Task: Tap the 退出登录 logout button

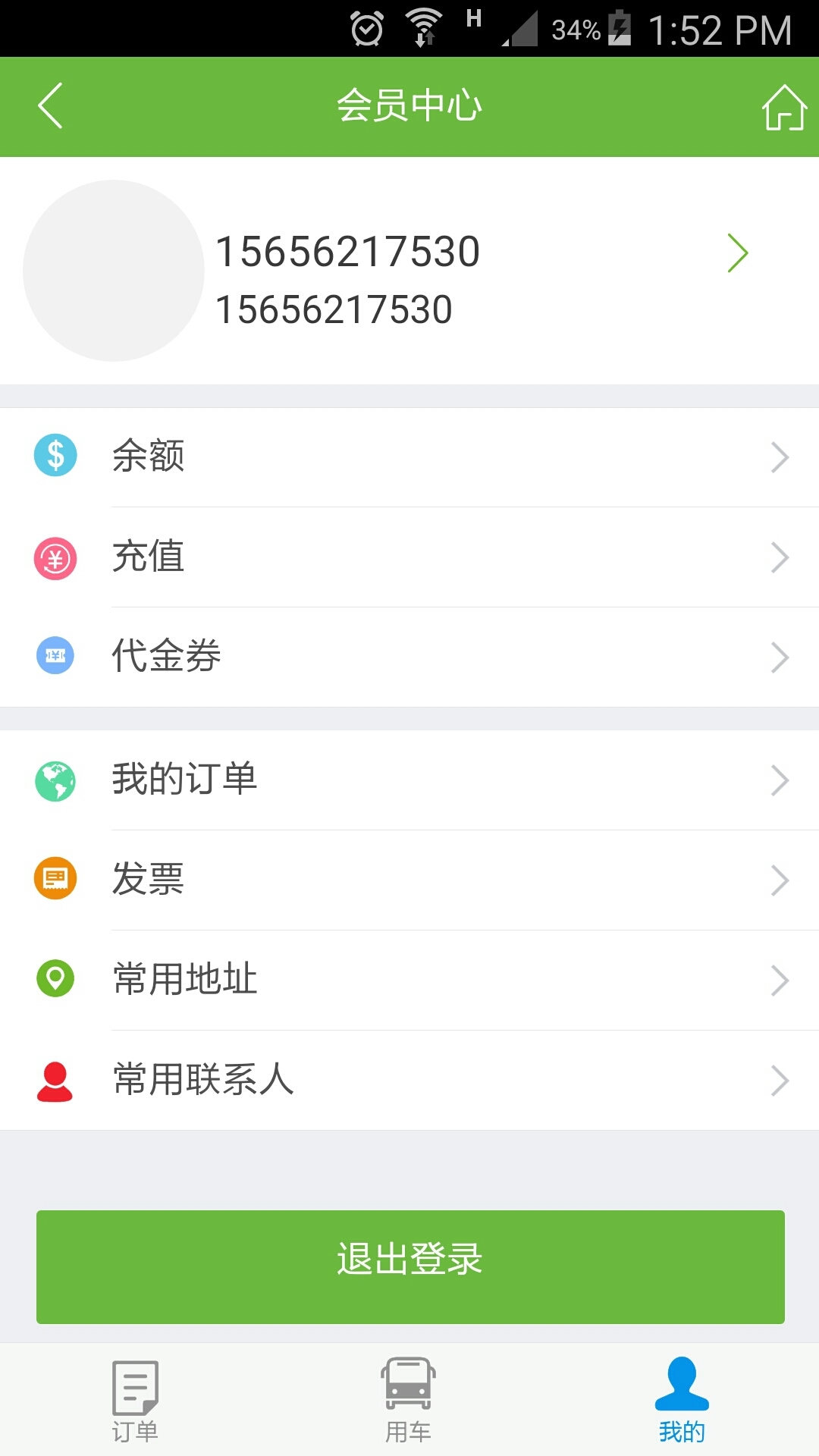Action: coord(410,1267)
